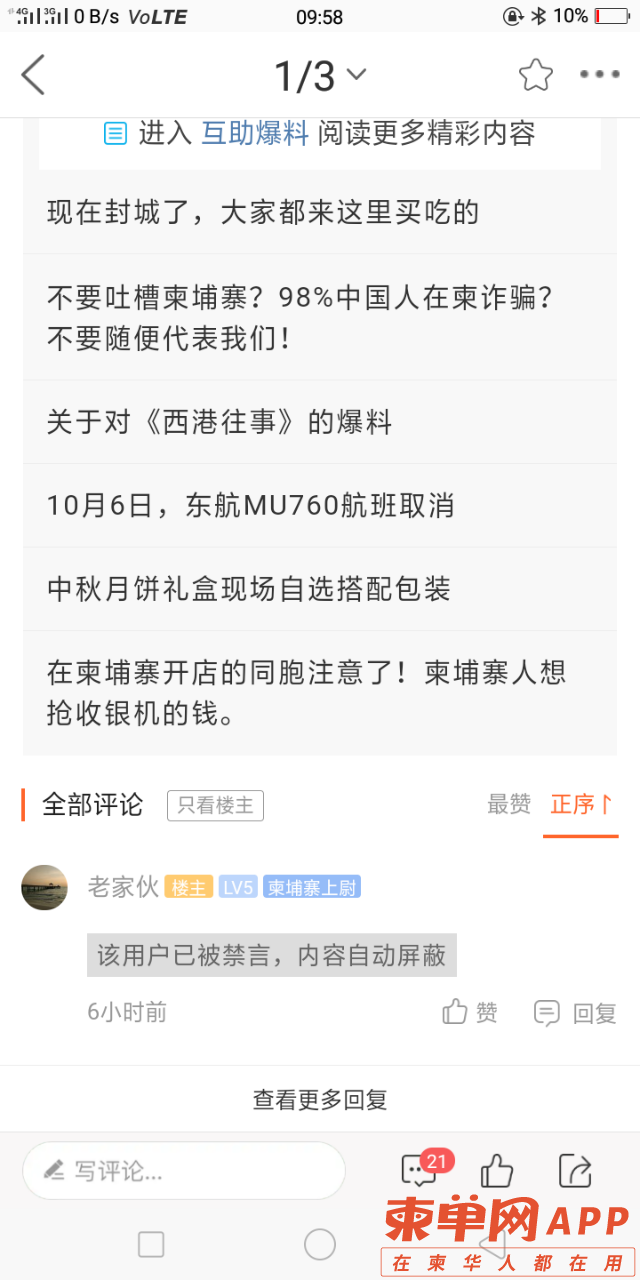Image resolution: width=640 pixels, height=1280 pixels.
Task: Tap 查看更多回复 to load more replies
Action: click(x=320, y=1100)
